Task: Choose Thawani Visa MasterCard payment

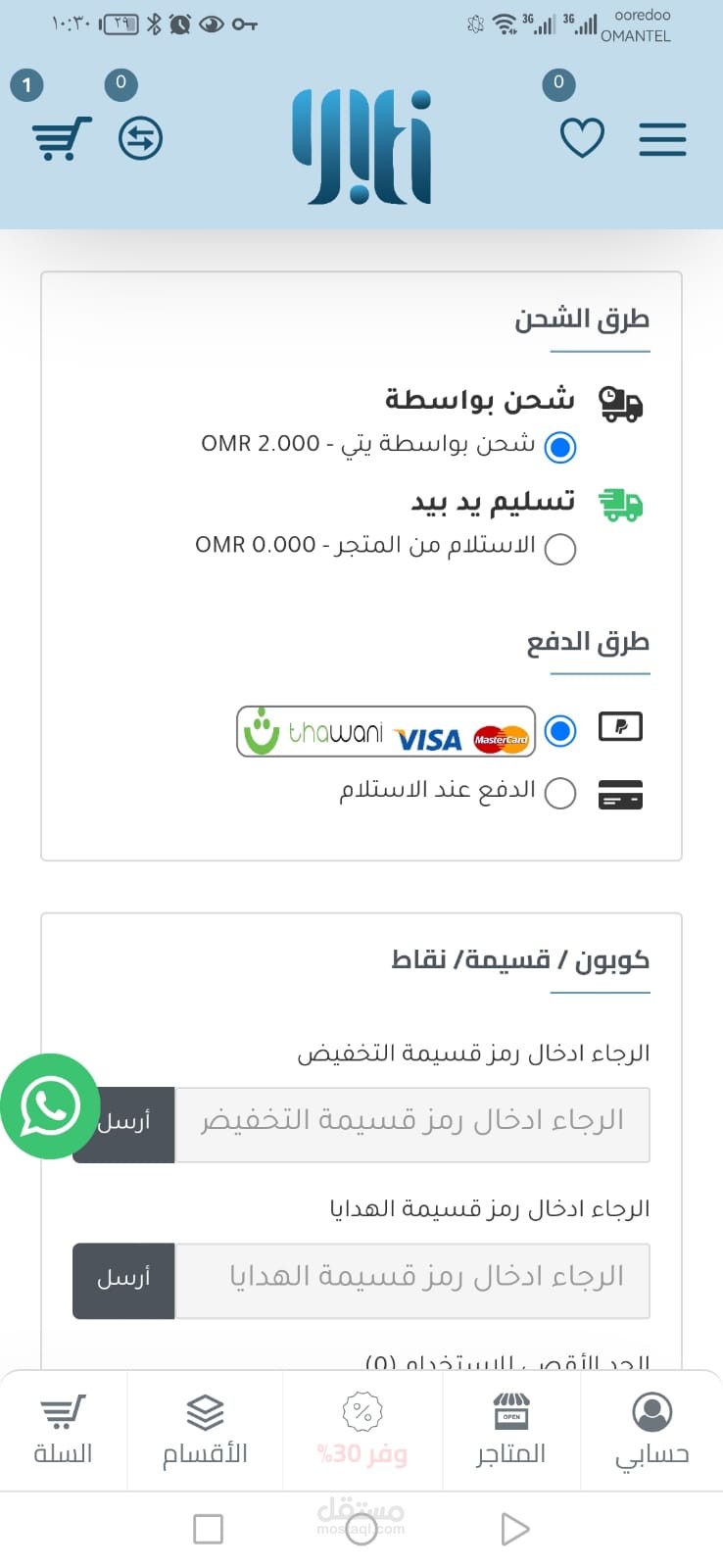Action: (x=559, y=731)
